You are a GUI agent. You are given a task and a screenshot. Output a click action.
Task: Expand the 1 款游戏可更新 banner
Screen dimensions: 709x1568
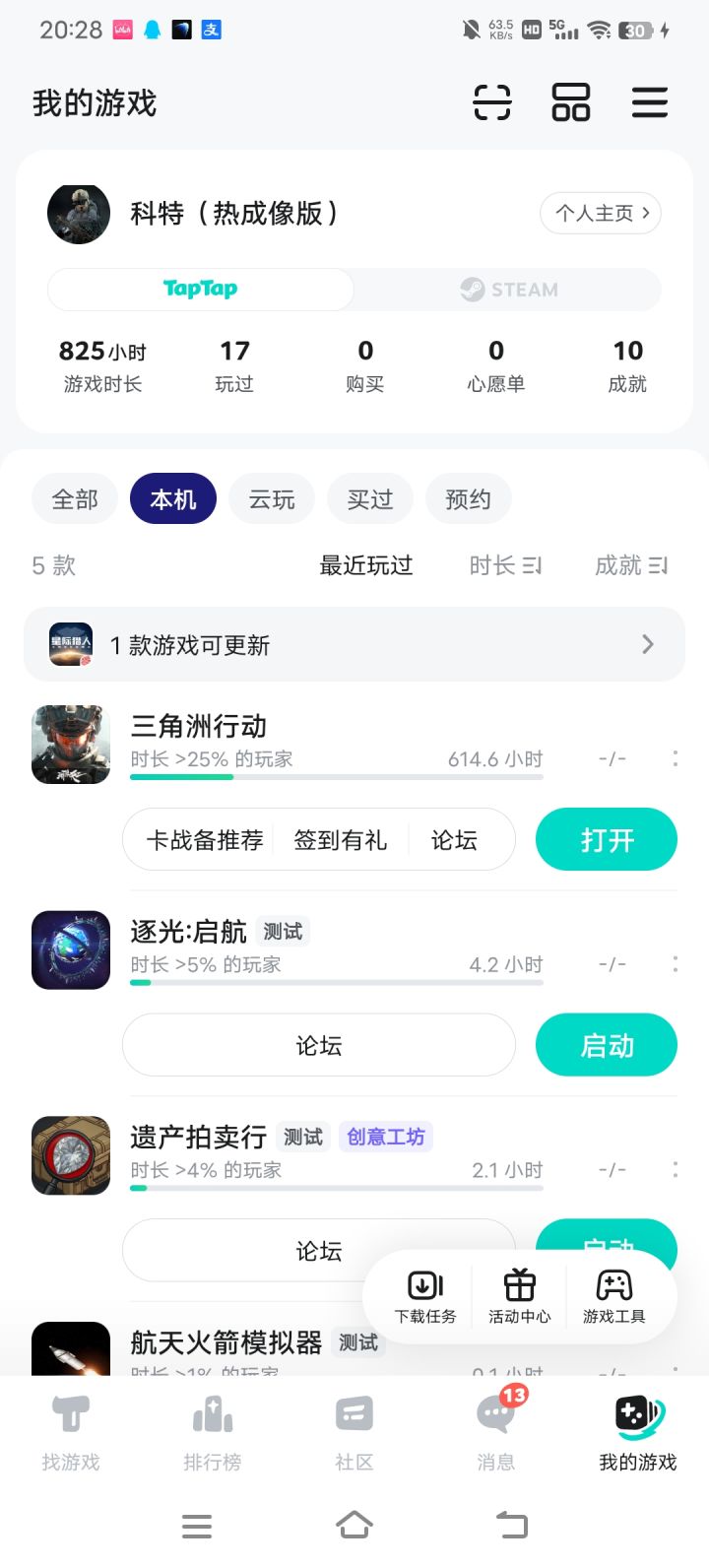[x=647, y=644]
